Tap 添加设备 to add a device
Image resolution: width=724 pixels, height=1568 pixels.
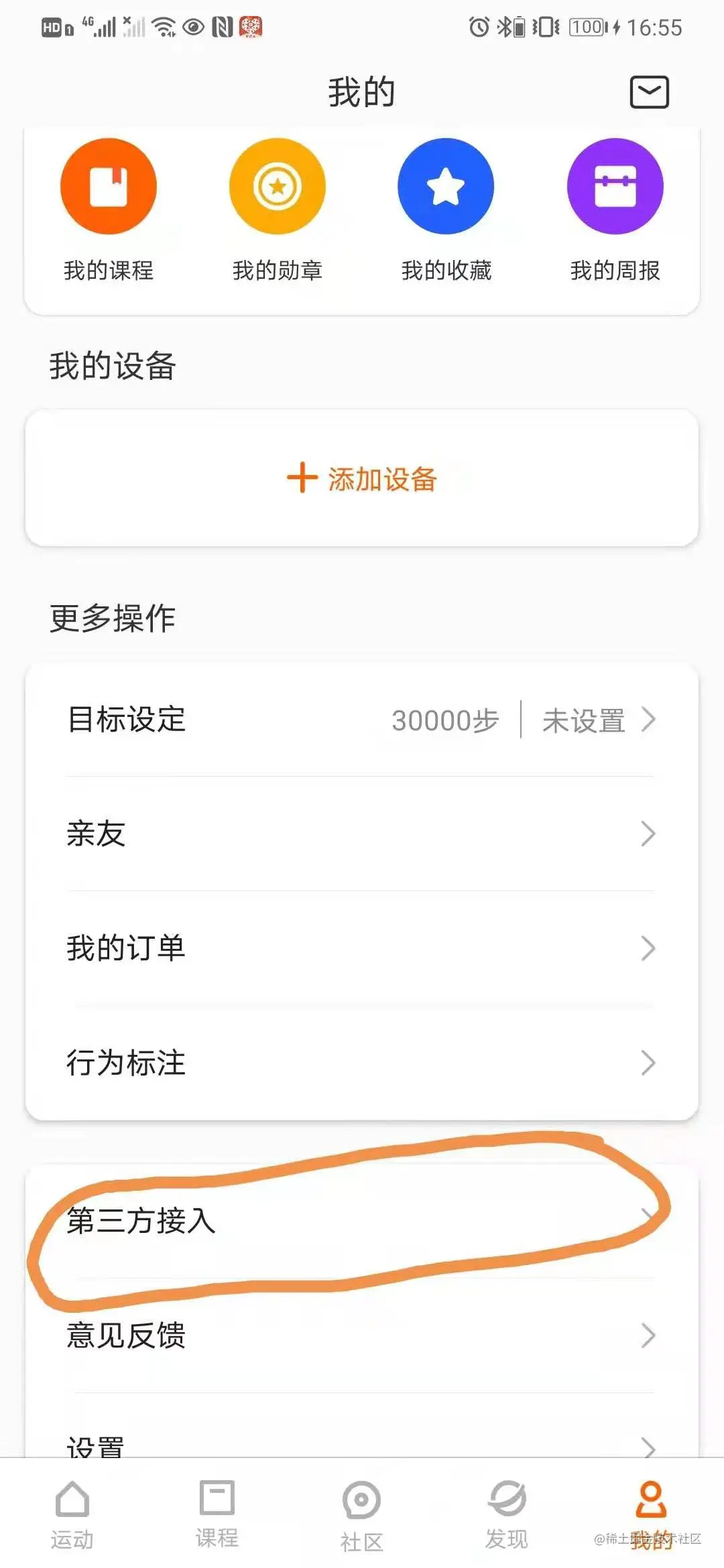click(362, 478)
